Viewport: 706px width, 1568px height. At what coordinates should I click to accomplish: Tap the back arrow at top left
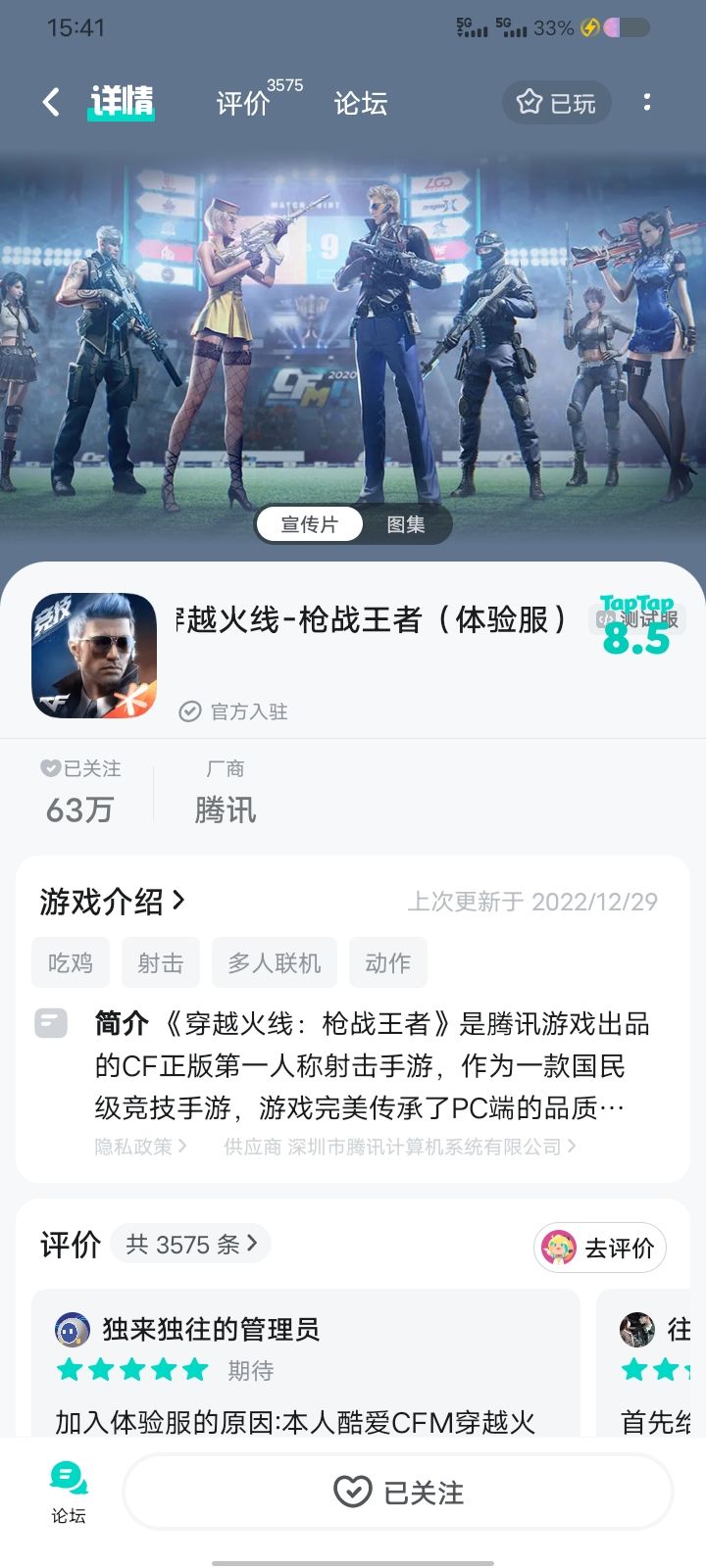click(49, 101)
